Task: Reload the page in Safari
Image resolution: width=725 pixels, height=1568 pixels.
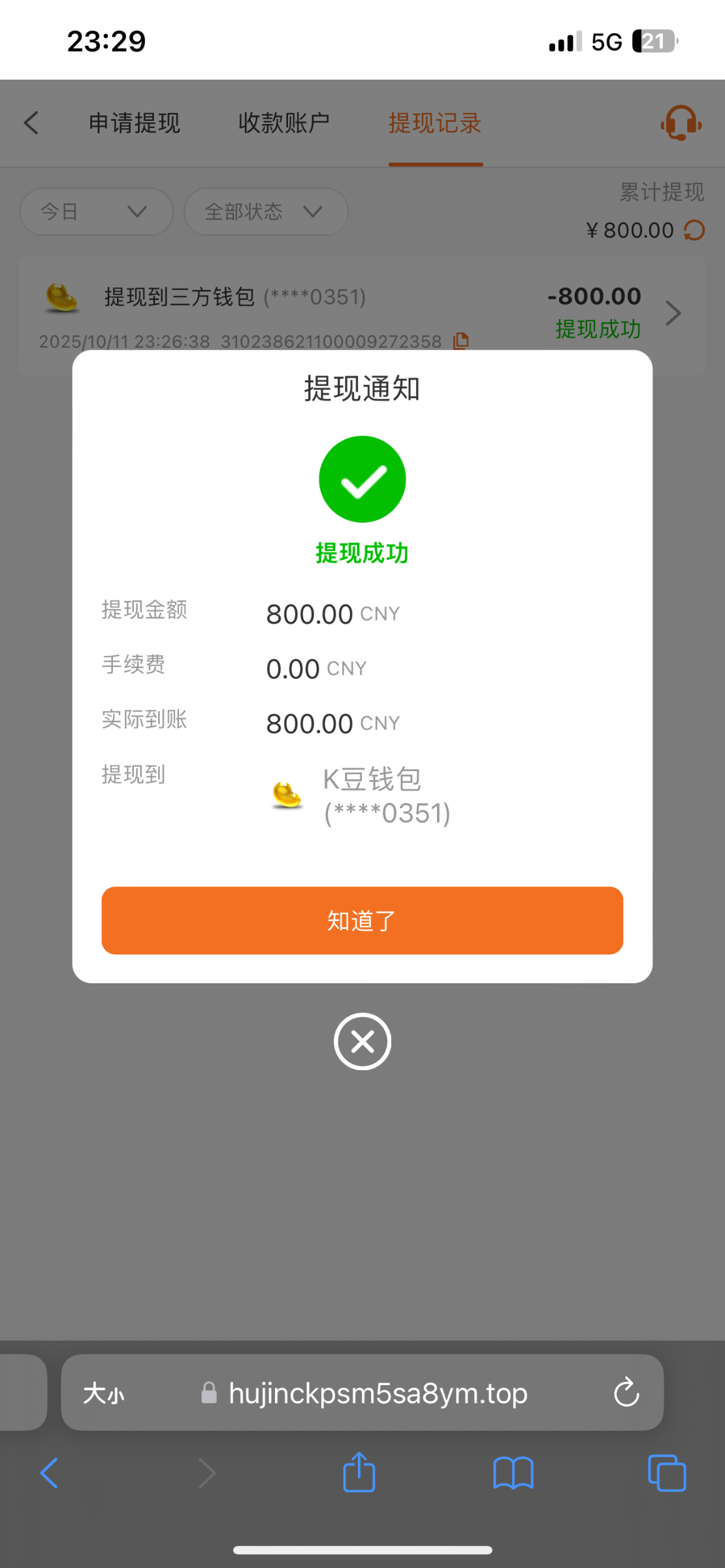Action: (626, 1392)
